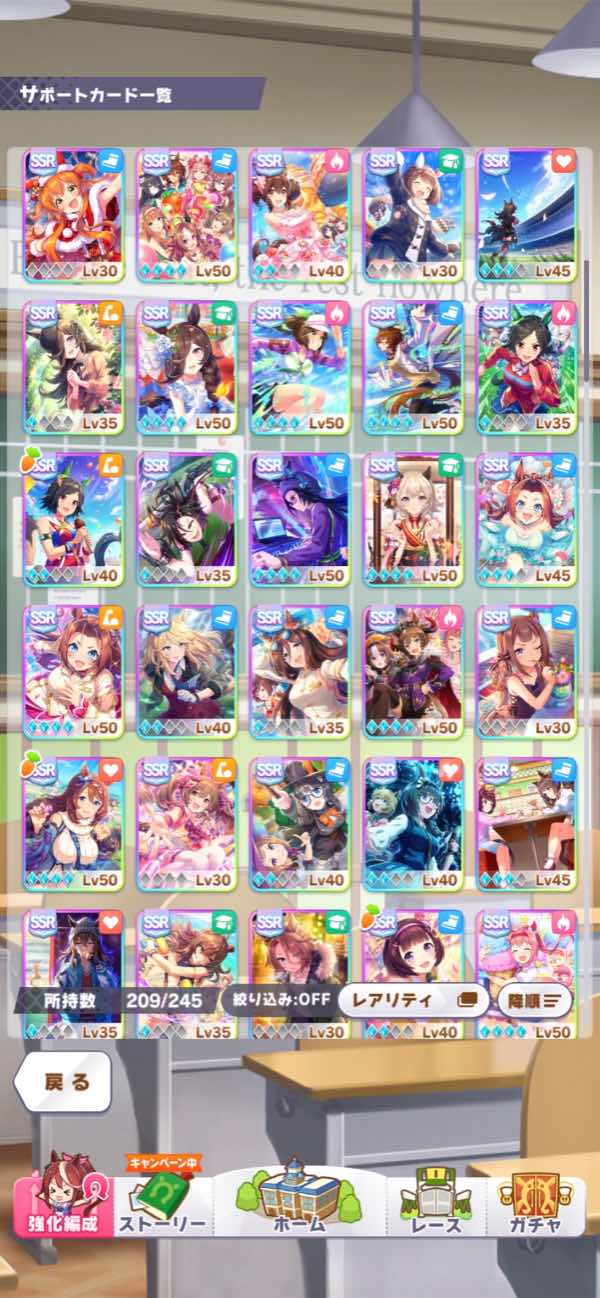Image resolution: width=600 pixels, height=1298 pixels.
Task: Open the レアリティ sort options
Action: click(x=412, y=999)
